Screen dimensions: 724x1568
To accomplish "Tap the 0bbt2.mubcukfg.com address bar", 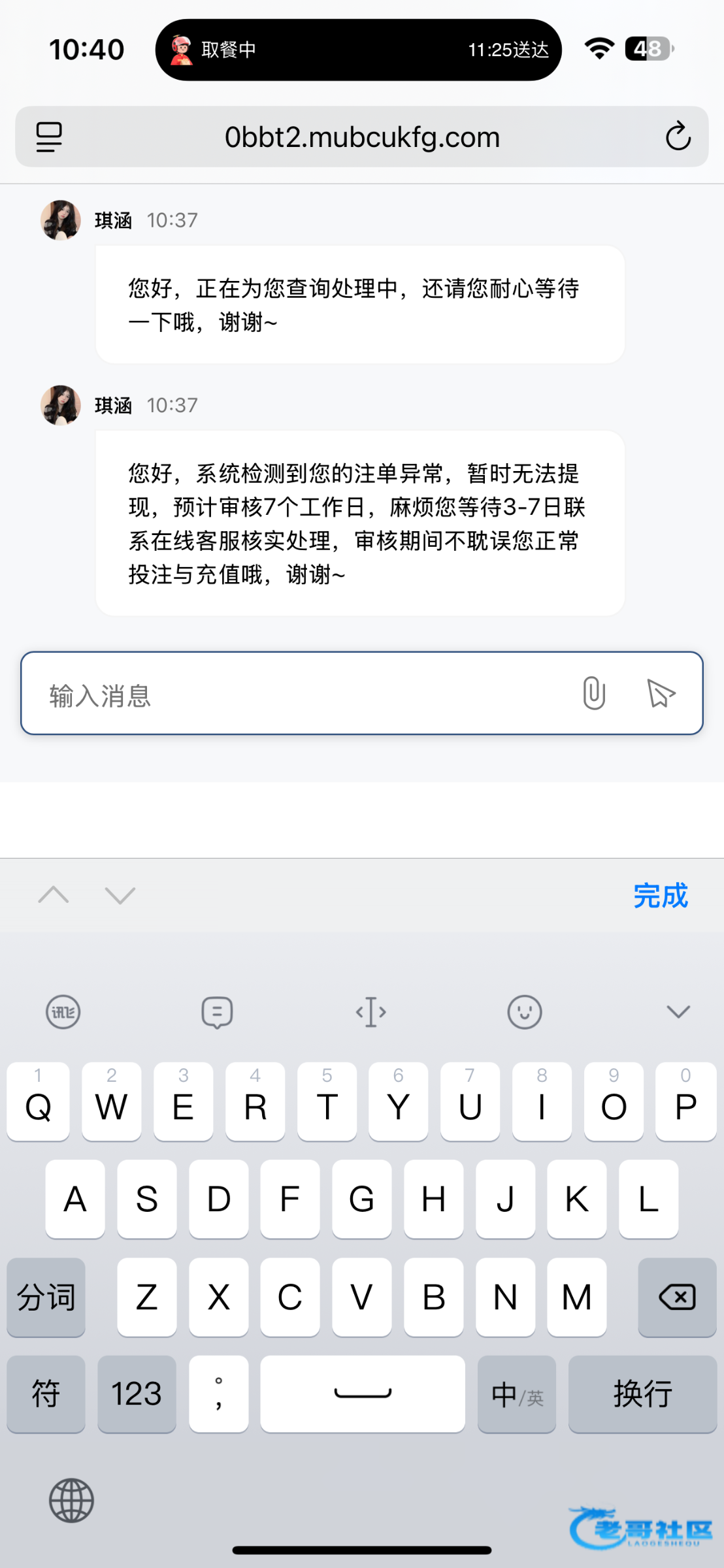I will tap(362, 137).
